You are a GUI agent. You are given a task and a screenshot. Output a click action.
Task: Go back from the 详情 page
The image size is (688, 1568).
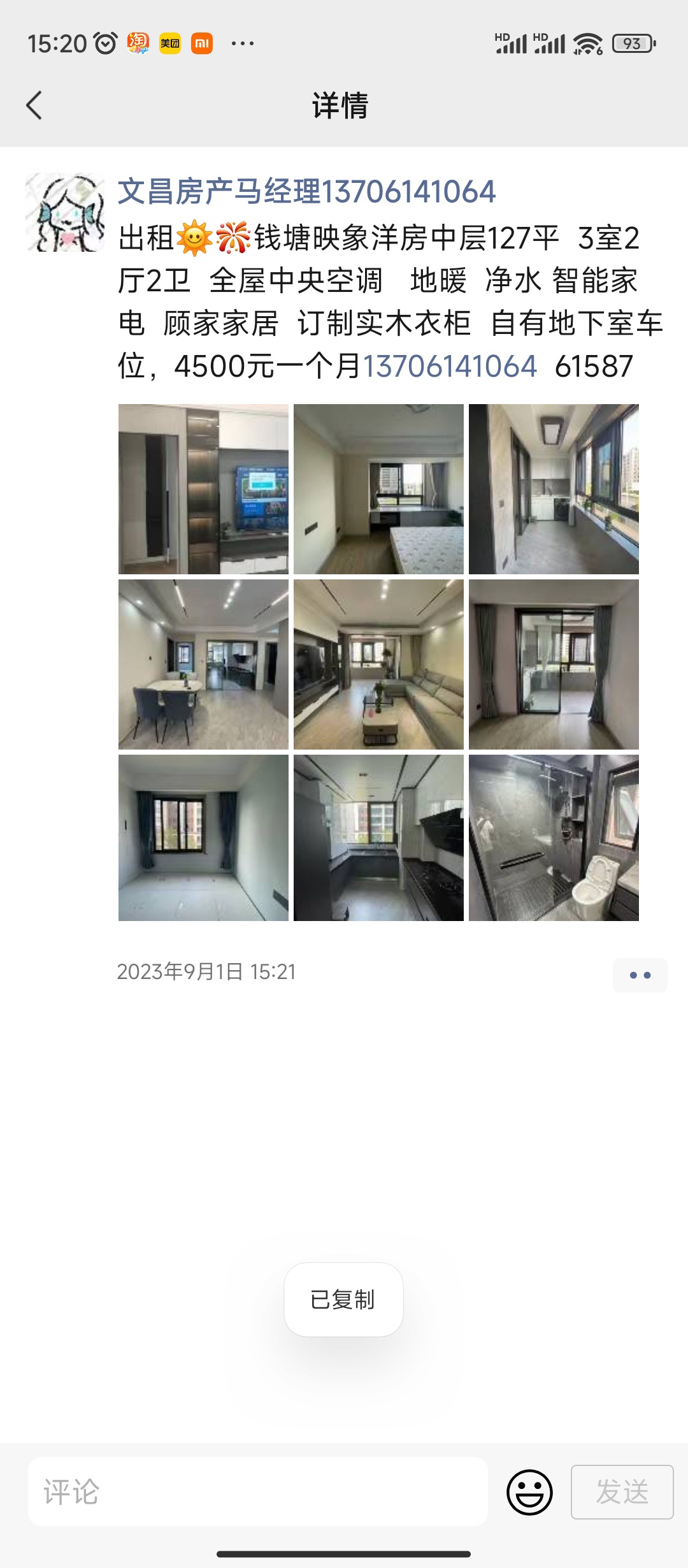point(34,106)
